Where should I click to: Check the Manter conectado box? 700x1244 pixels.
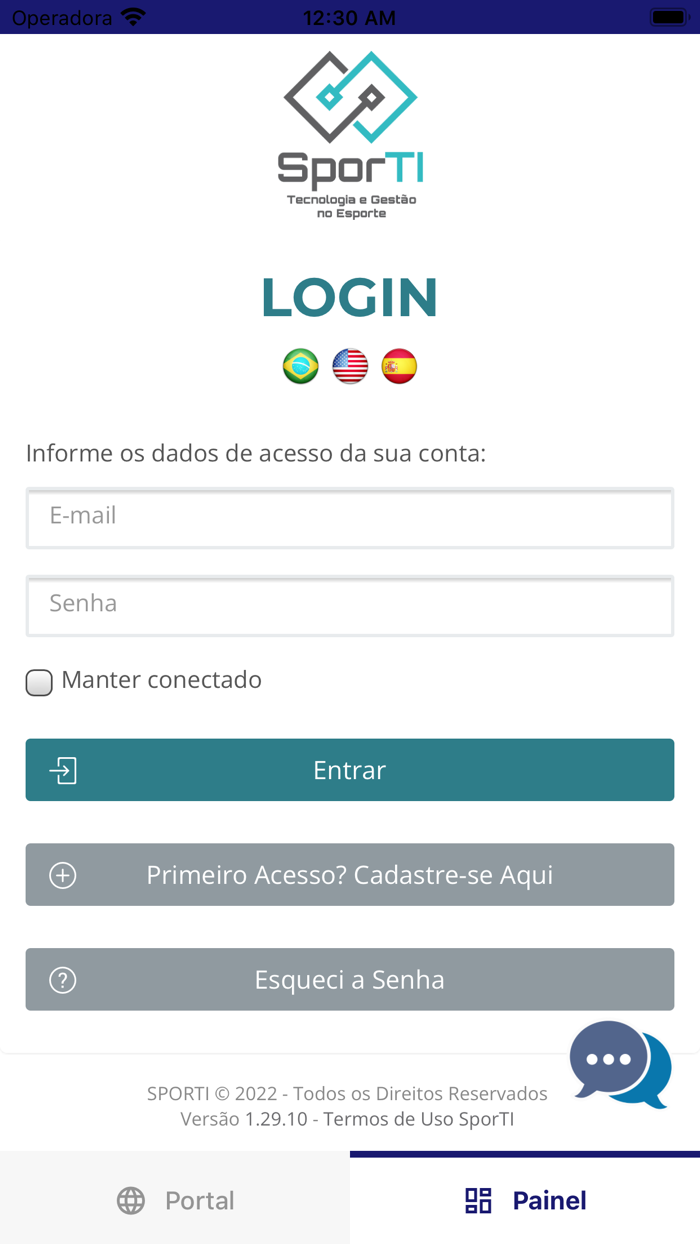39,682
